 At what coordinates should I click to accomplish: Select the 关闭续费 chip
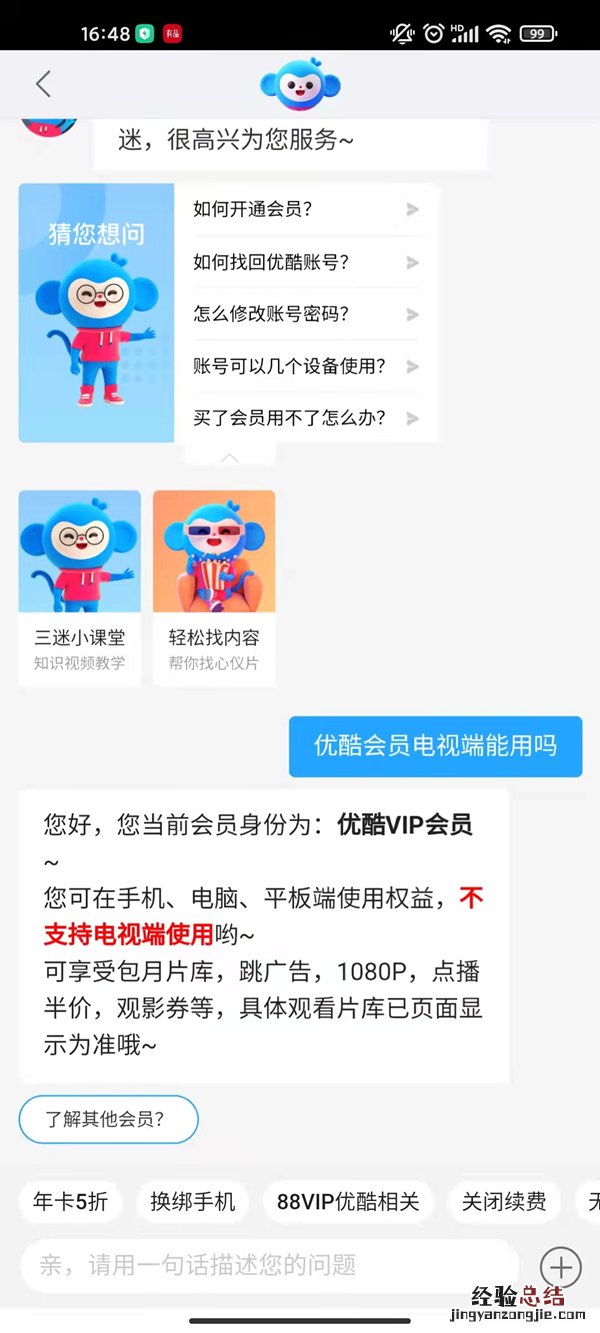(x=504, y=1201)
